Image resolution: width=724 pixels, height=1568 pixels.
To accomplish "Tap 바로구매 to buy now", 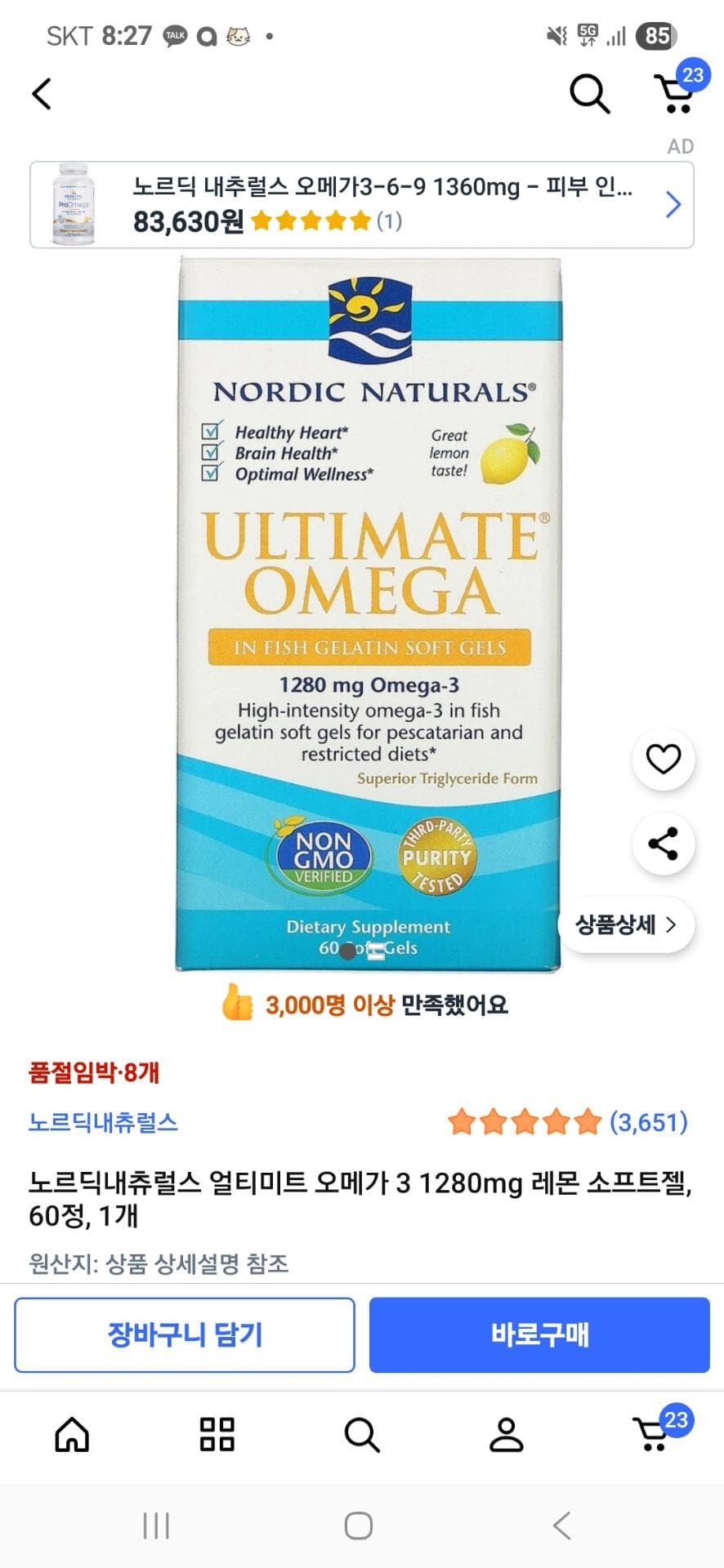I will pyautogui.click(x=539, y=1334).
